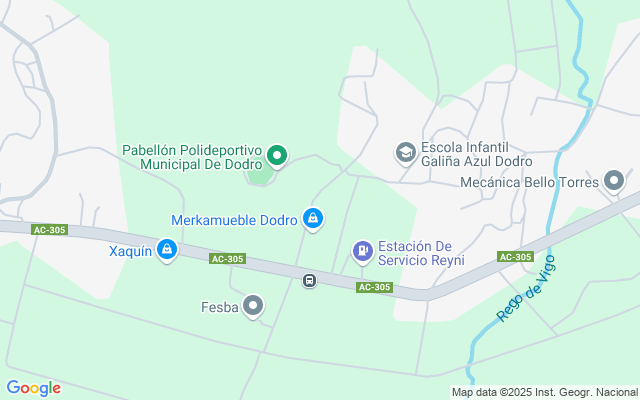Select the Merkamueble Dodro shop pin
Screen dimensions: 640x400
313,218
